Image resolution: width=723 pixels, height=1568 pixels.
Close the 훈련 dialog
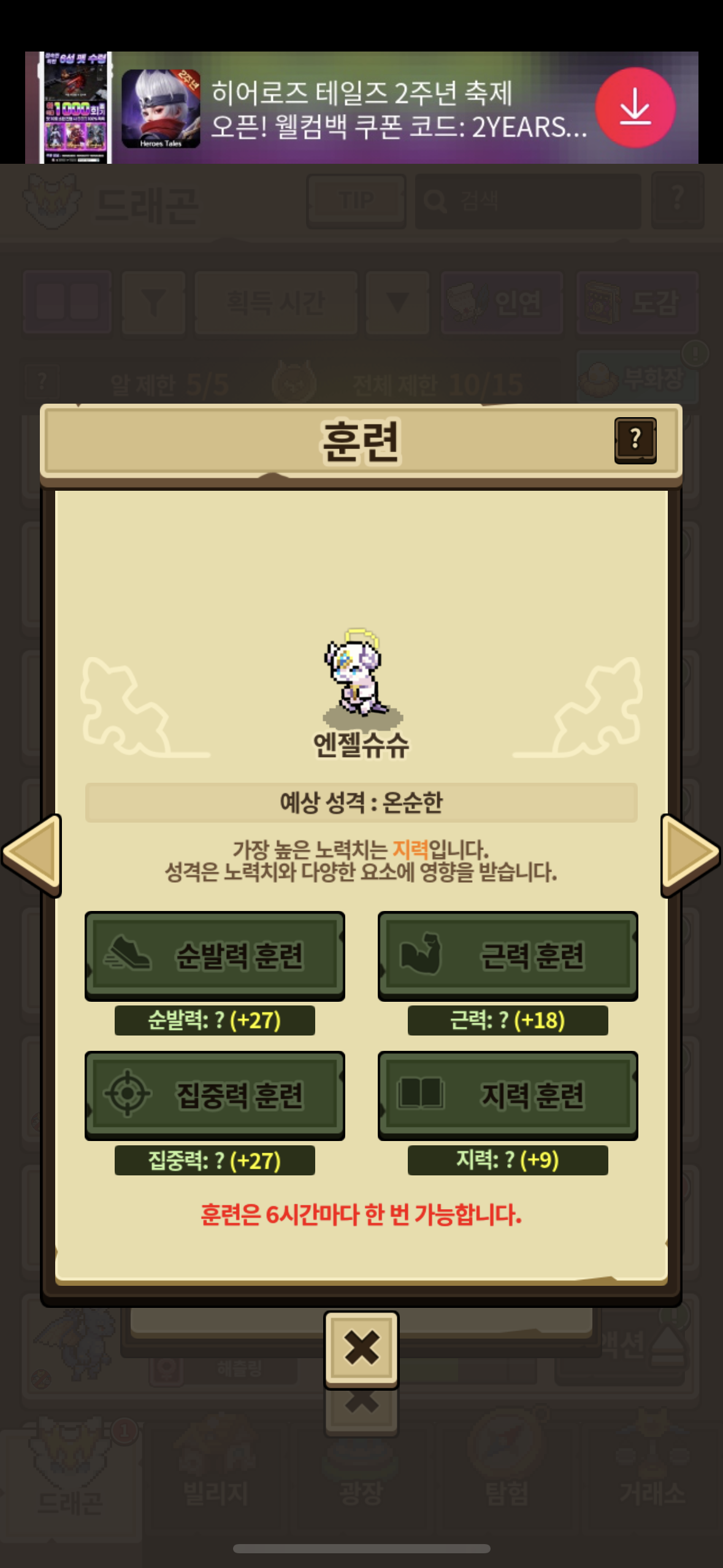[x=361, y=1348]
